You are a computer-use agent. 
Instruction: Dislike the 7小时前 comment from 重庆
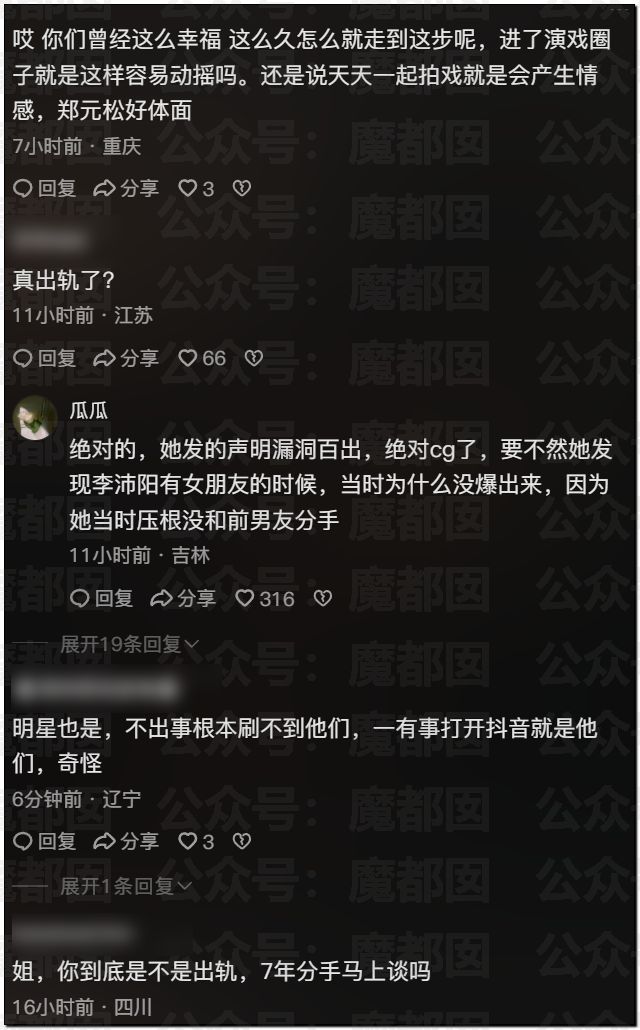241,188
